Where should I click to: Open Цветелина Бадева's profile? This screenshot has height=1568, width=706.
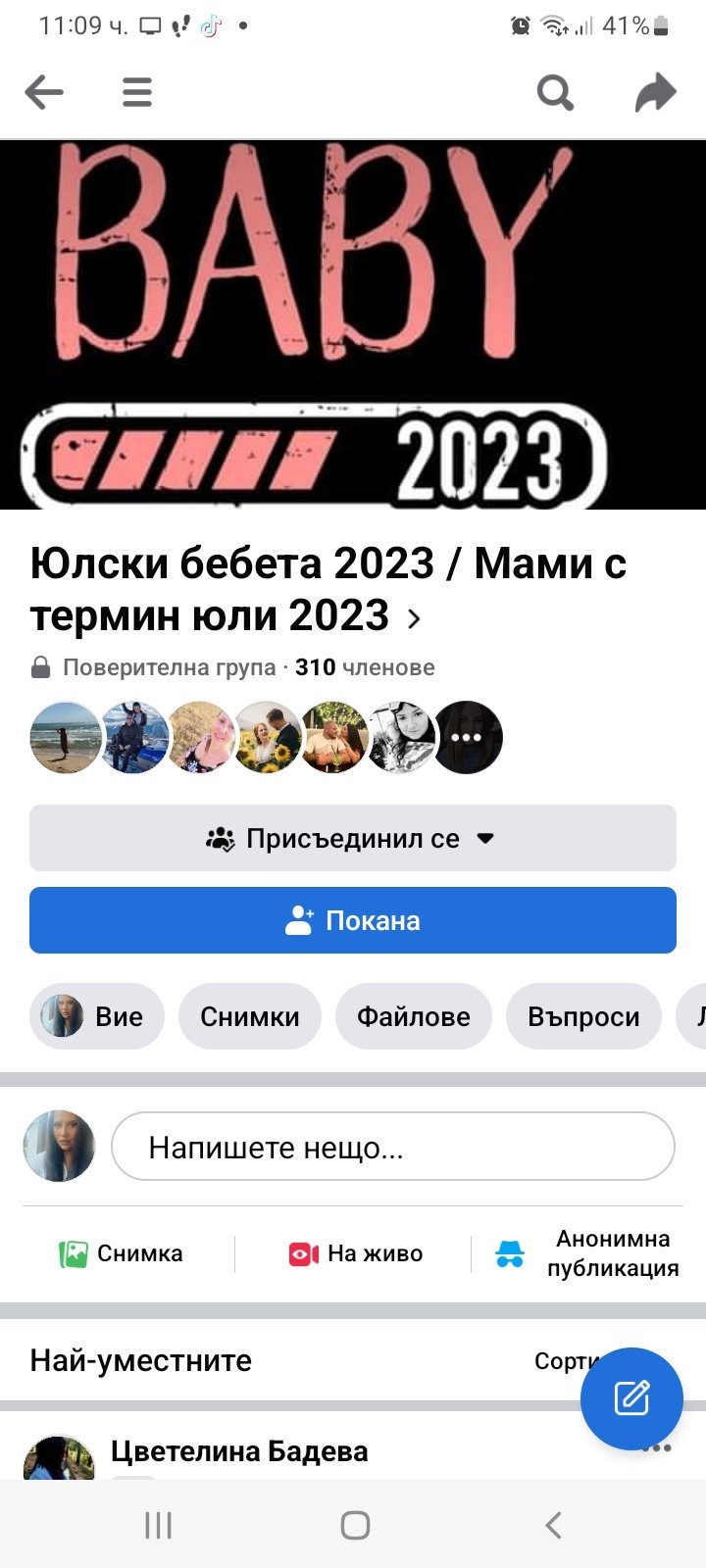pos(239,1451)
